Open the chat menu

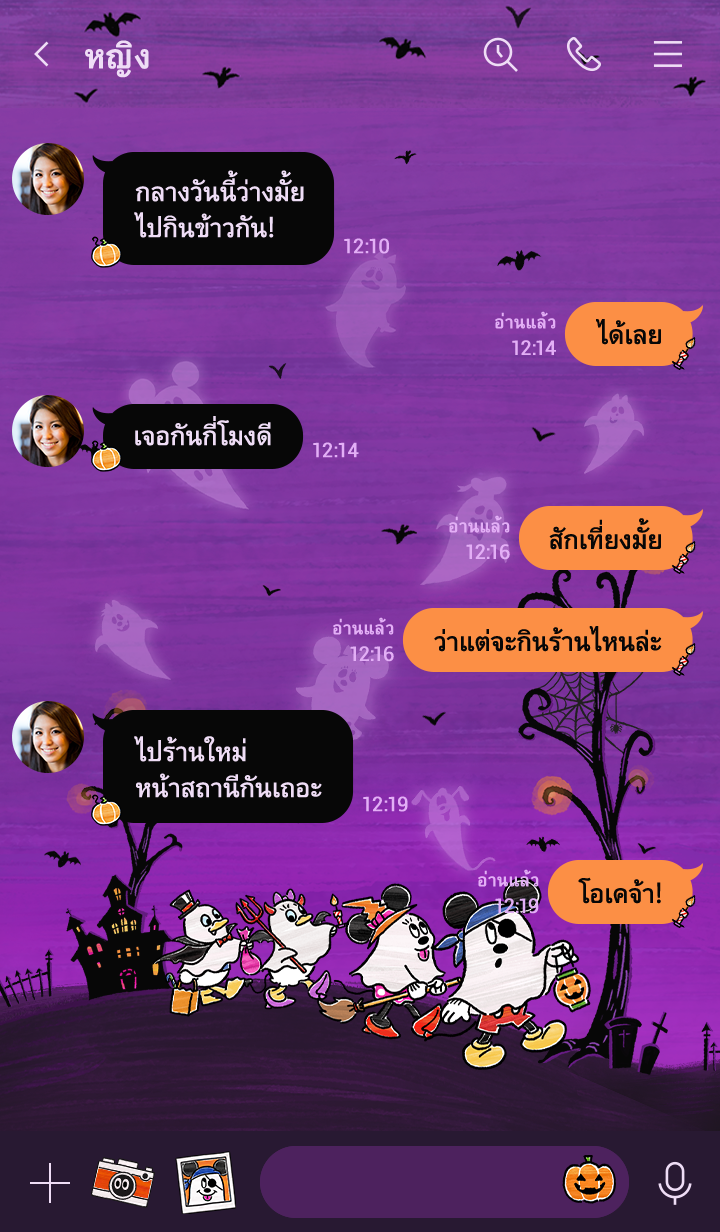click(667, 55)
